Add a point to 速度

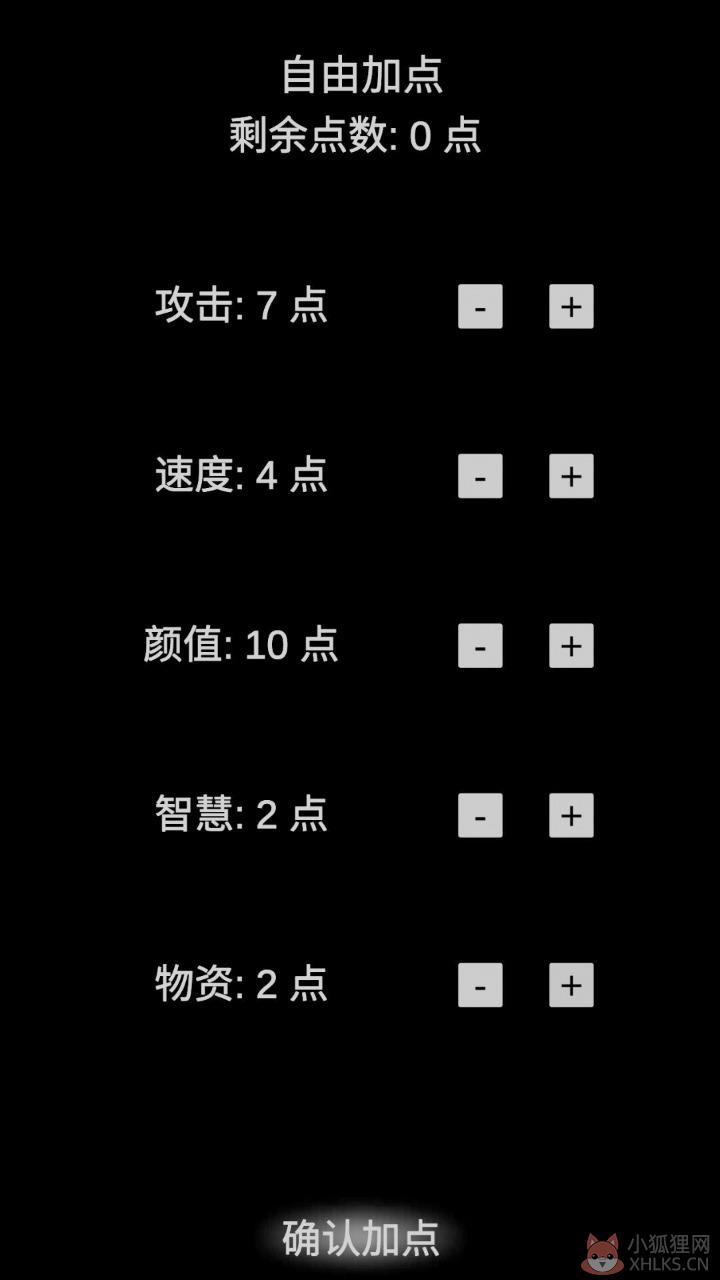click(571, 476)
